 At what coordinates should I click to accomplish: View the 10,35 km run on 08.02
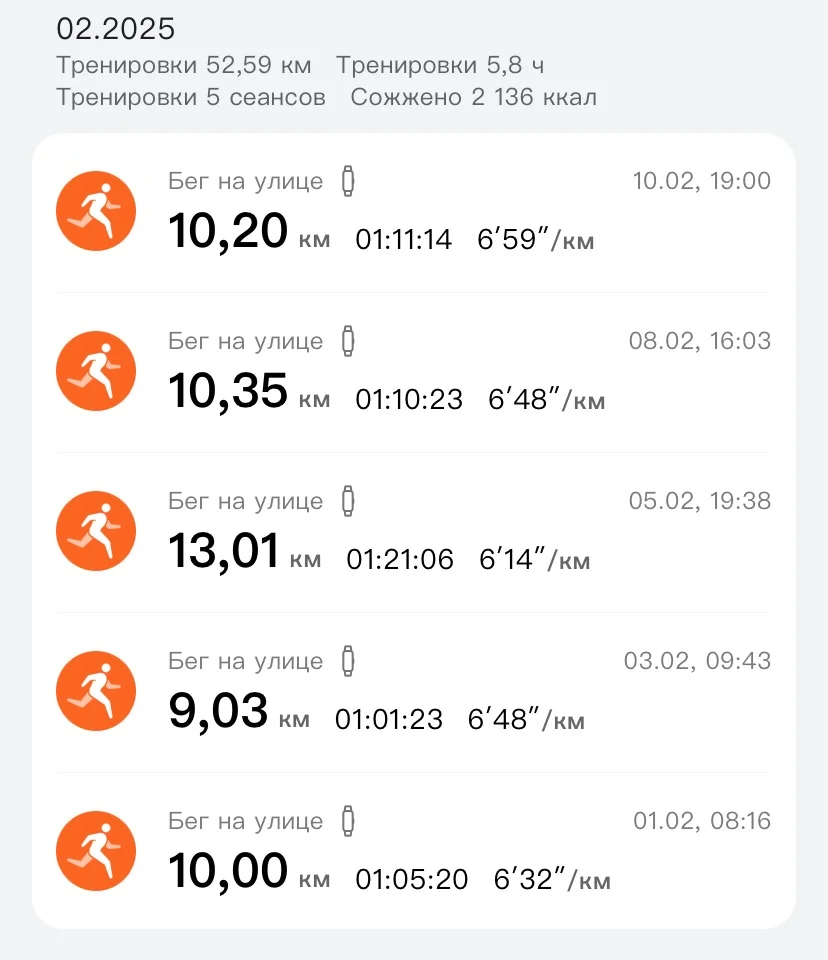pos(413,372)
